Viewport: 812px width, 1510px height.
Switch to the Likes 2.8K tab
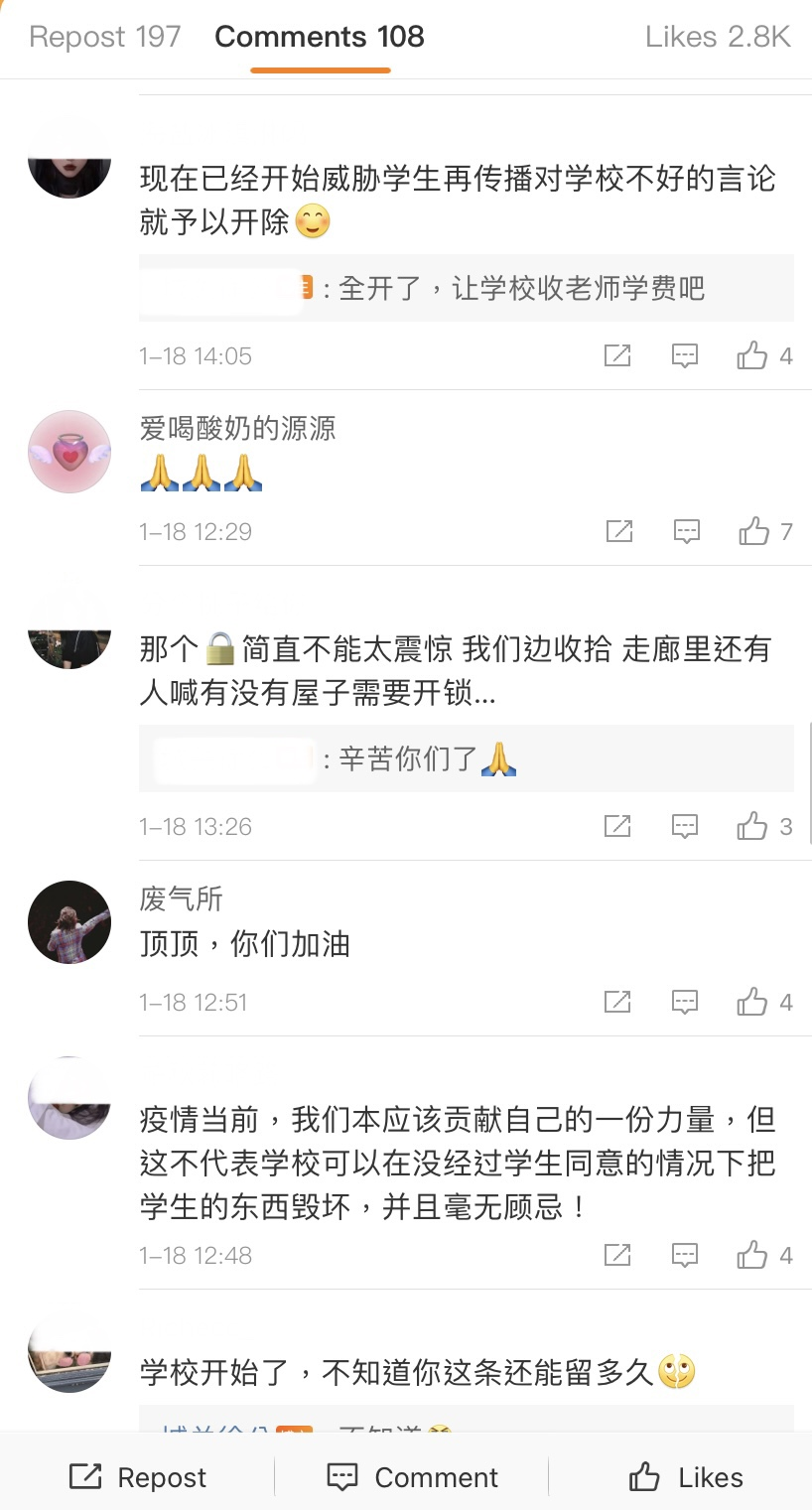(719, 36)
